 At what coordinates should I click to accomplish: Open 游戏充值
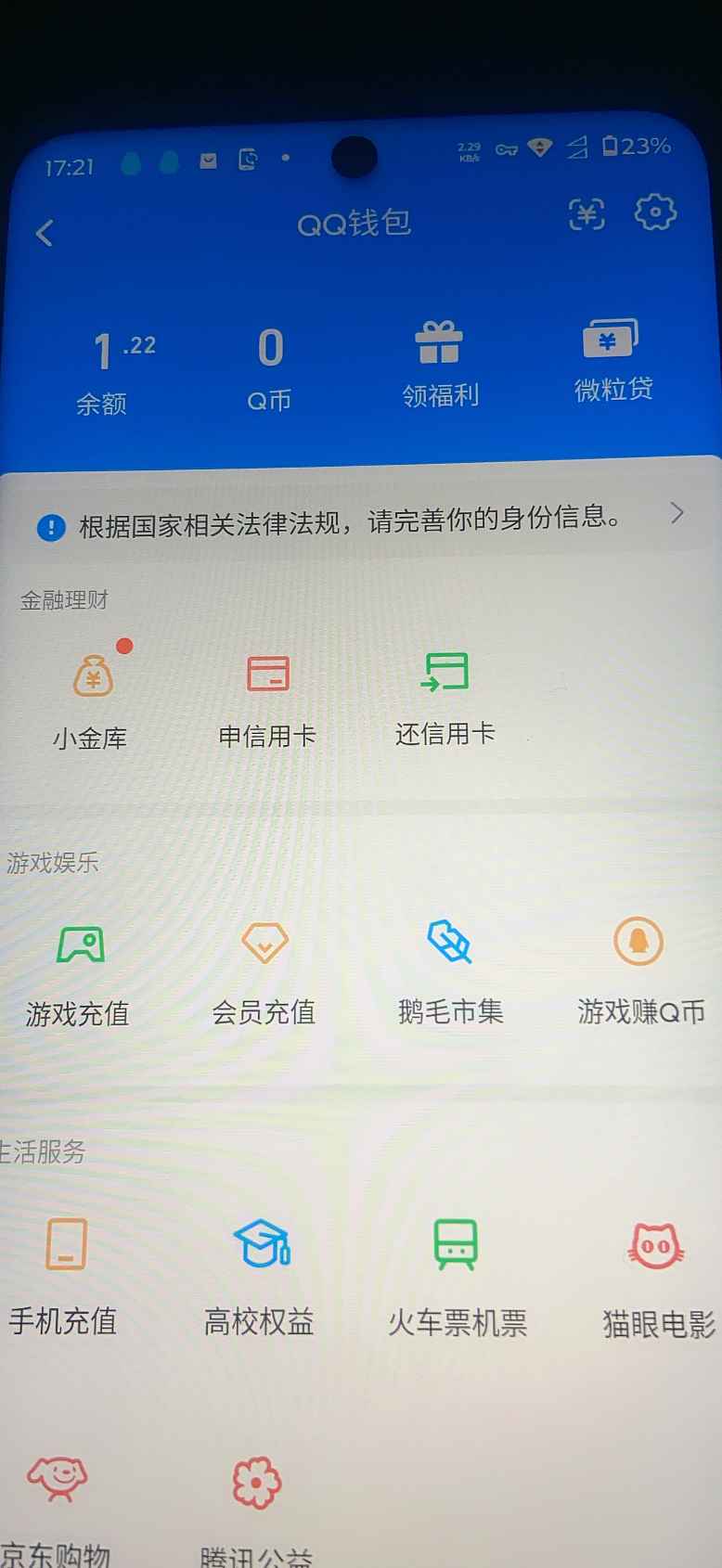pyautogui.click(x=79, y=972)
